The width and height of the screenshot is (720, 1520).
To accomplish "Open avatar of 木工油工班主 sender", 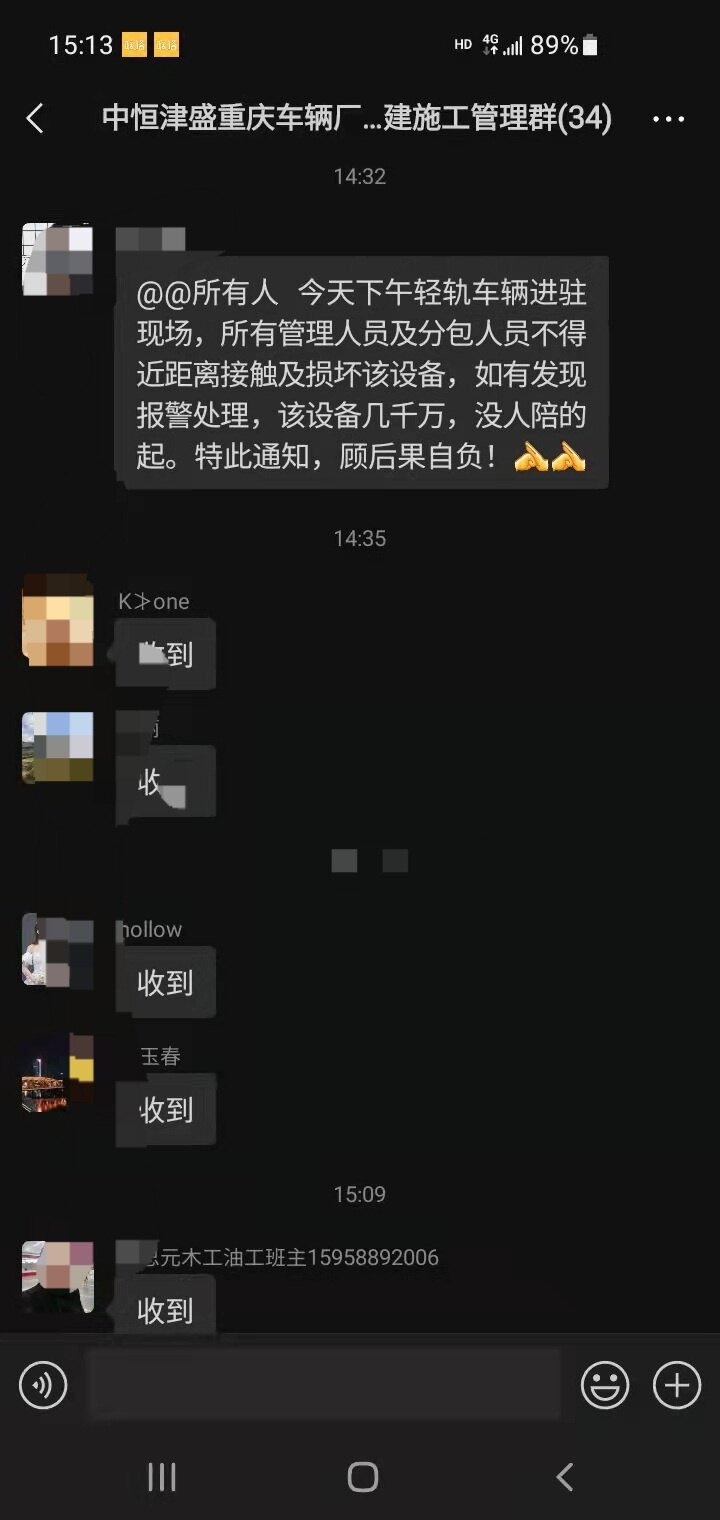I will pos(58,1277).
